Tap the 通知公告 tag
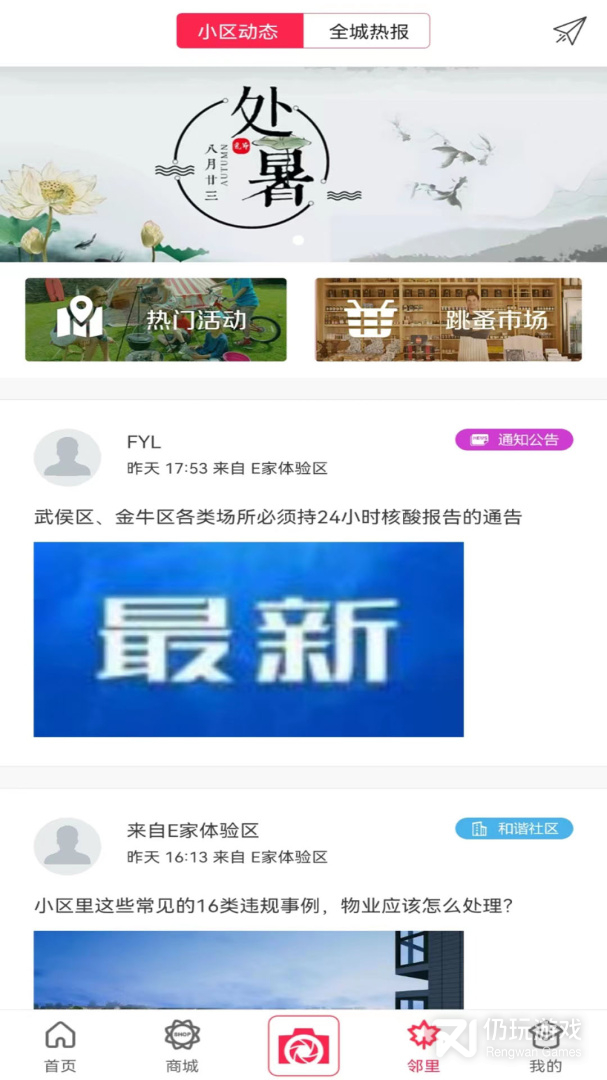 click(x=514, y=440)
